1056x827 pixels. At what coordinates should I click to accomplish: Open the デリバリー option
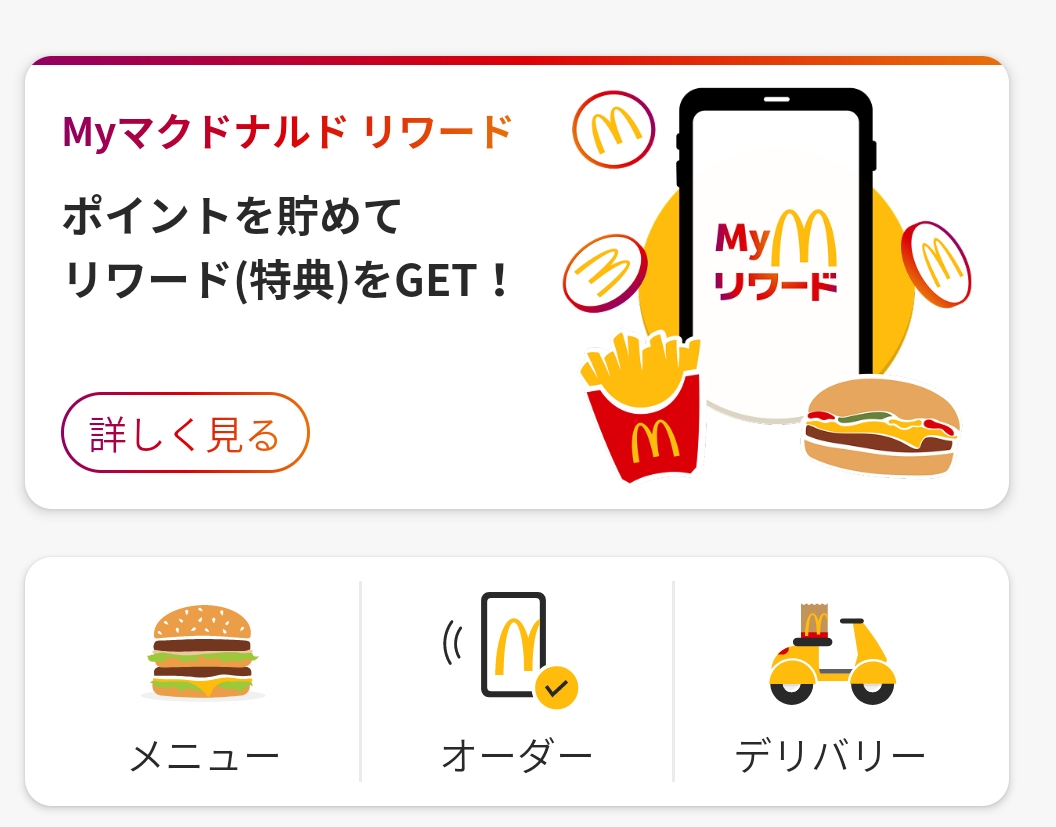pyautogui.click(x=830, y=682)
